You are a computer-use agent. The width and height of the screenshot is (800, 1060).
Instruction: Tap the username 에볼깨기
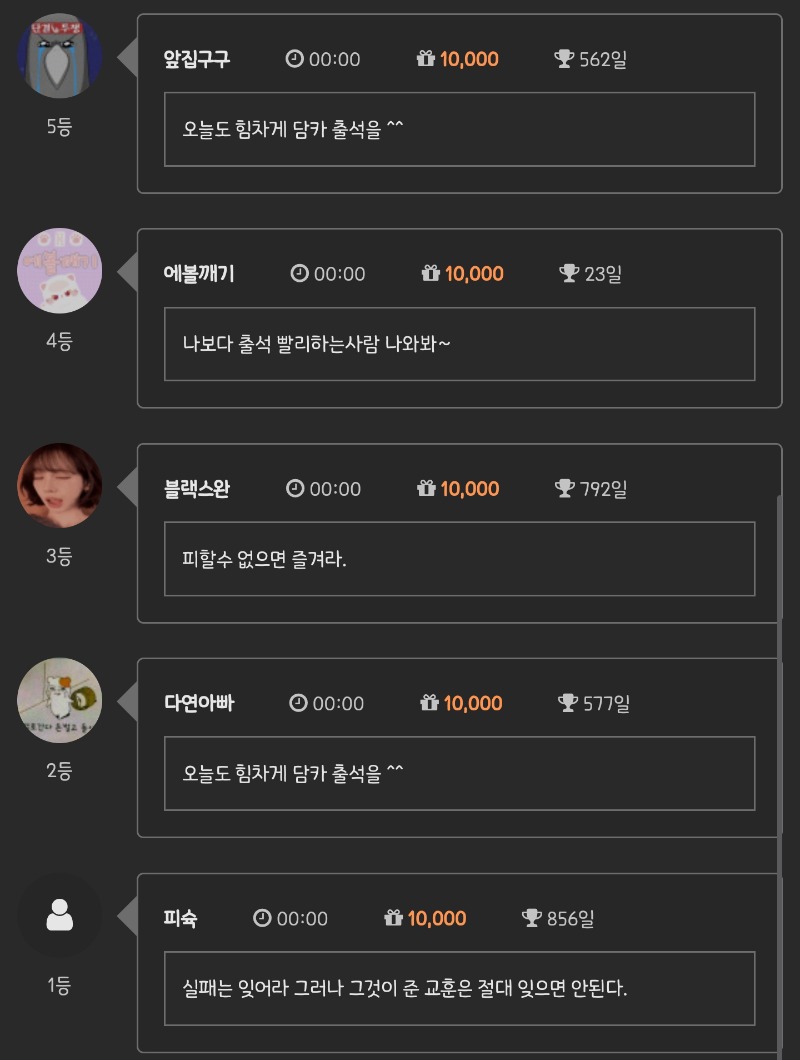point(199,274)
